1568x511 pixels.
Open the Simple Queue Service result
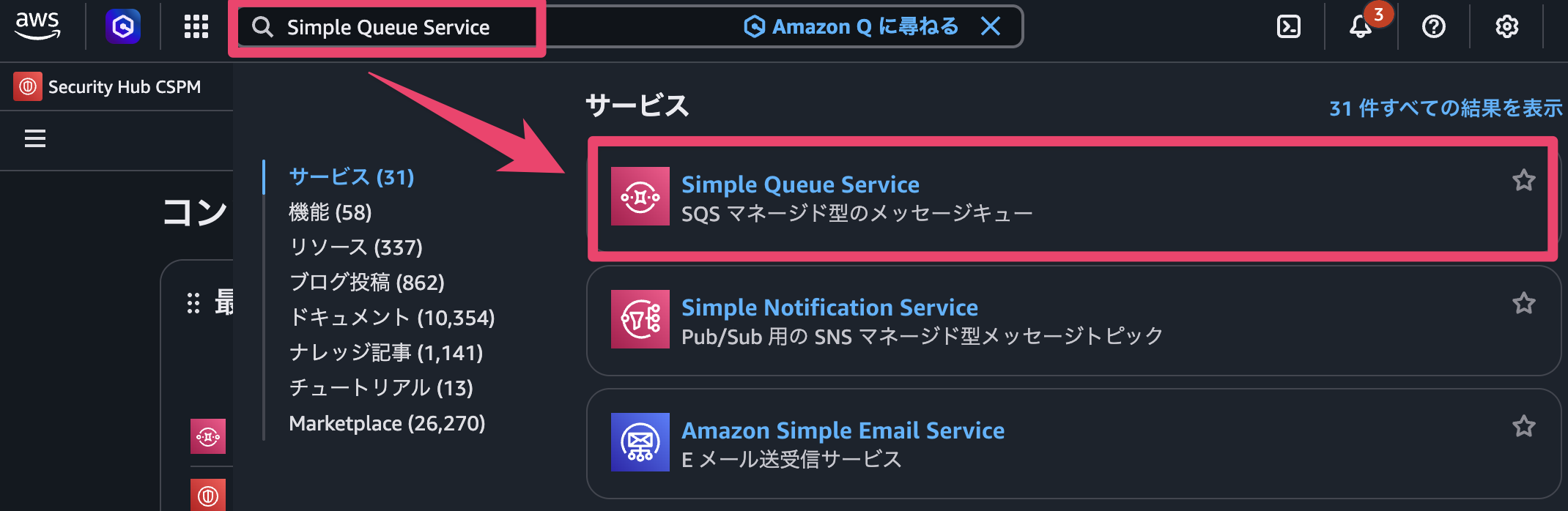pos(800,184)
